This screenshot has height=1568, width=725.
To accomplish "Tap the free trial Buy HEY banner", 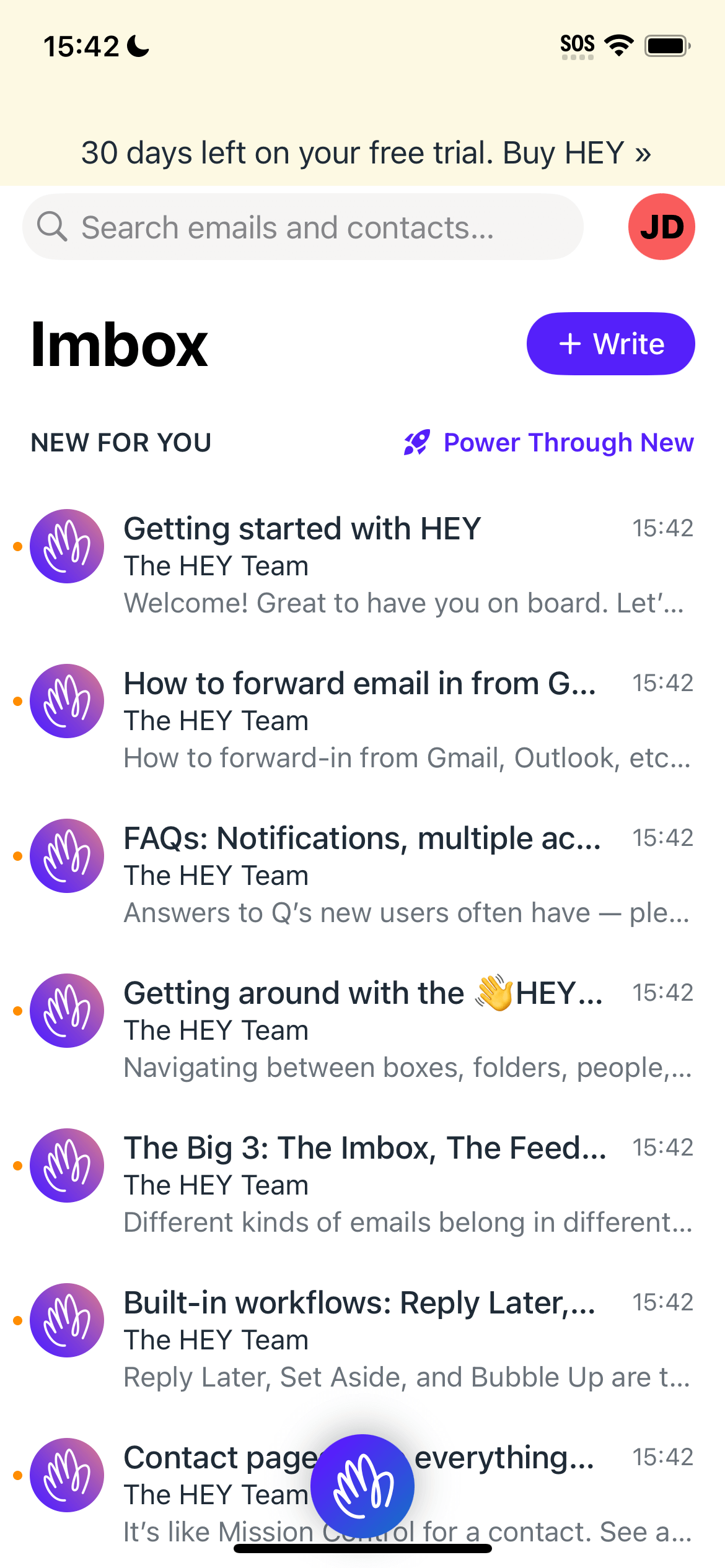I will pos(366,153).
